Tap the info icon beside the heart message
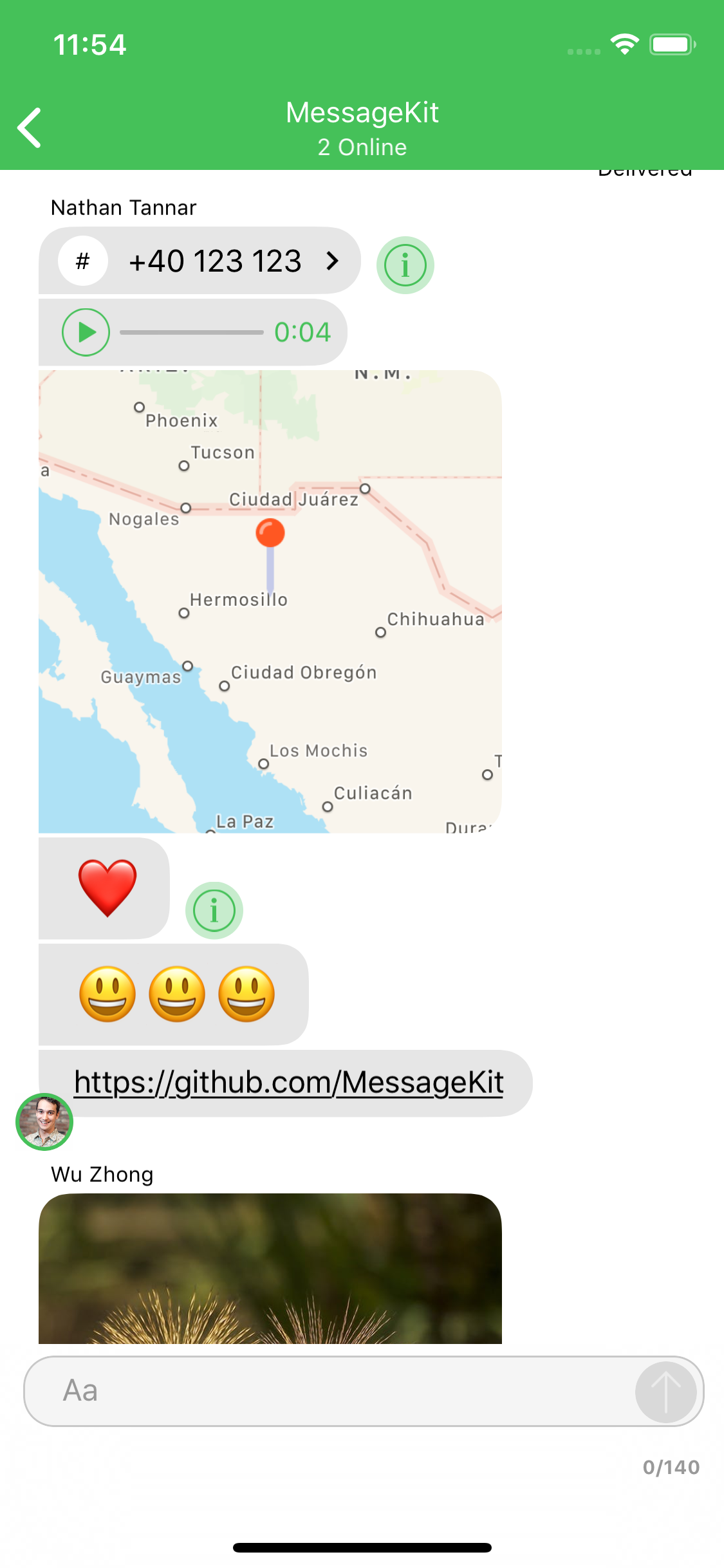Viewport: 724px width, 1568px height. pyautogui.click(x=214, y=910)
